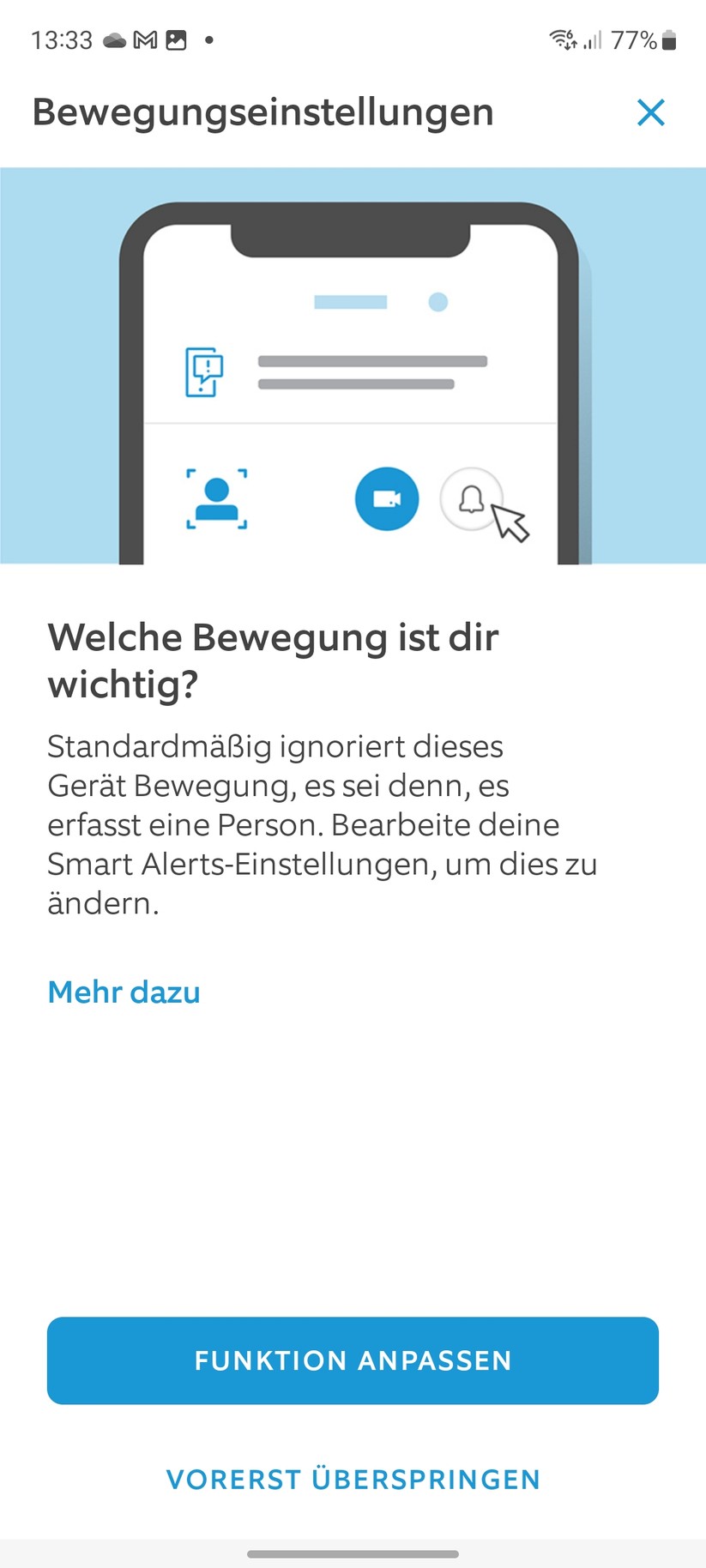The height and width of the screenshot is (1568, 706).
Task: Click the blue video camera icon
Action: tap(387, 498)
